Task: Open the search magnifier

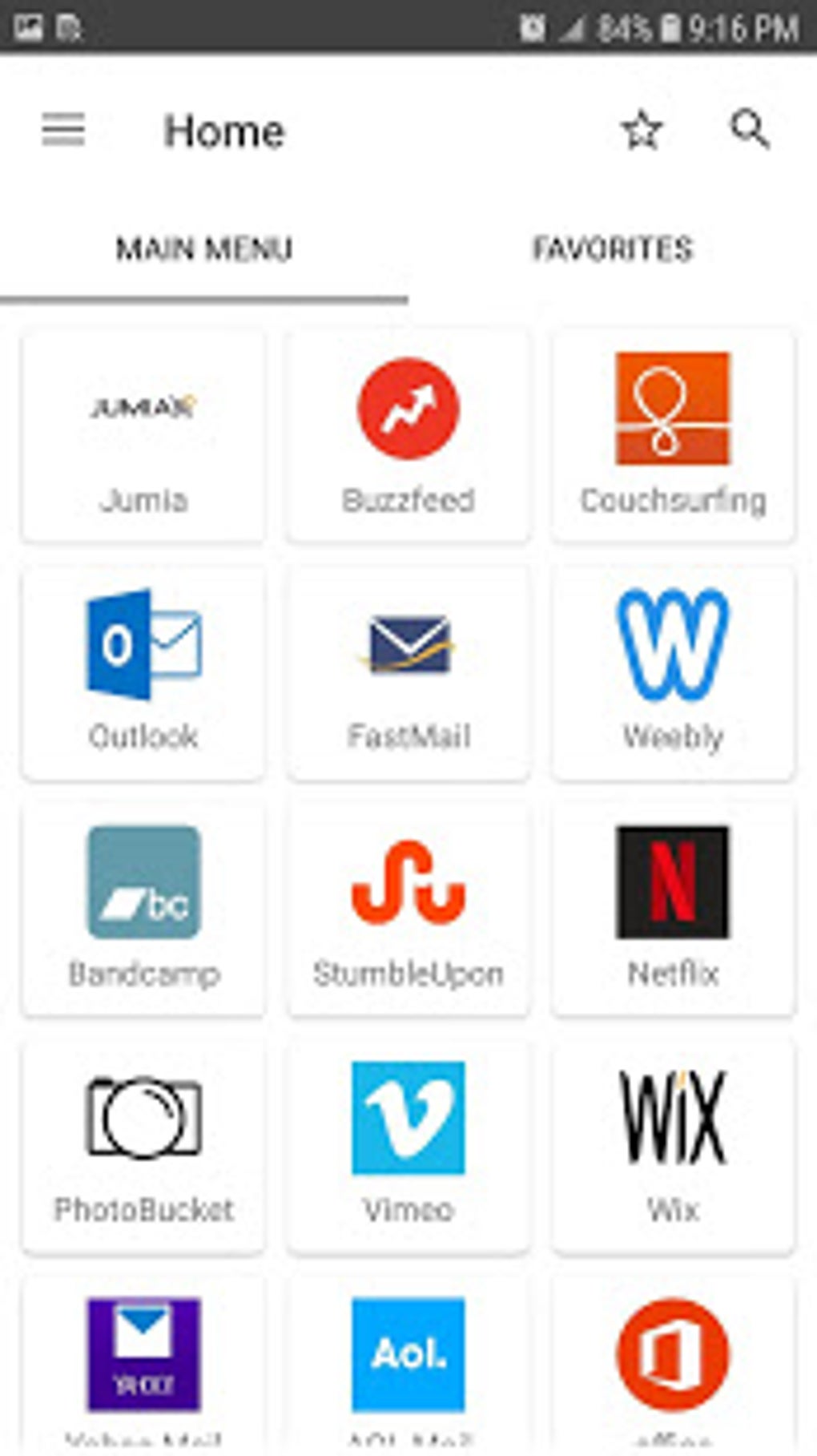Action: 750,129
